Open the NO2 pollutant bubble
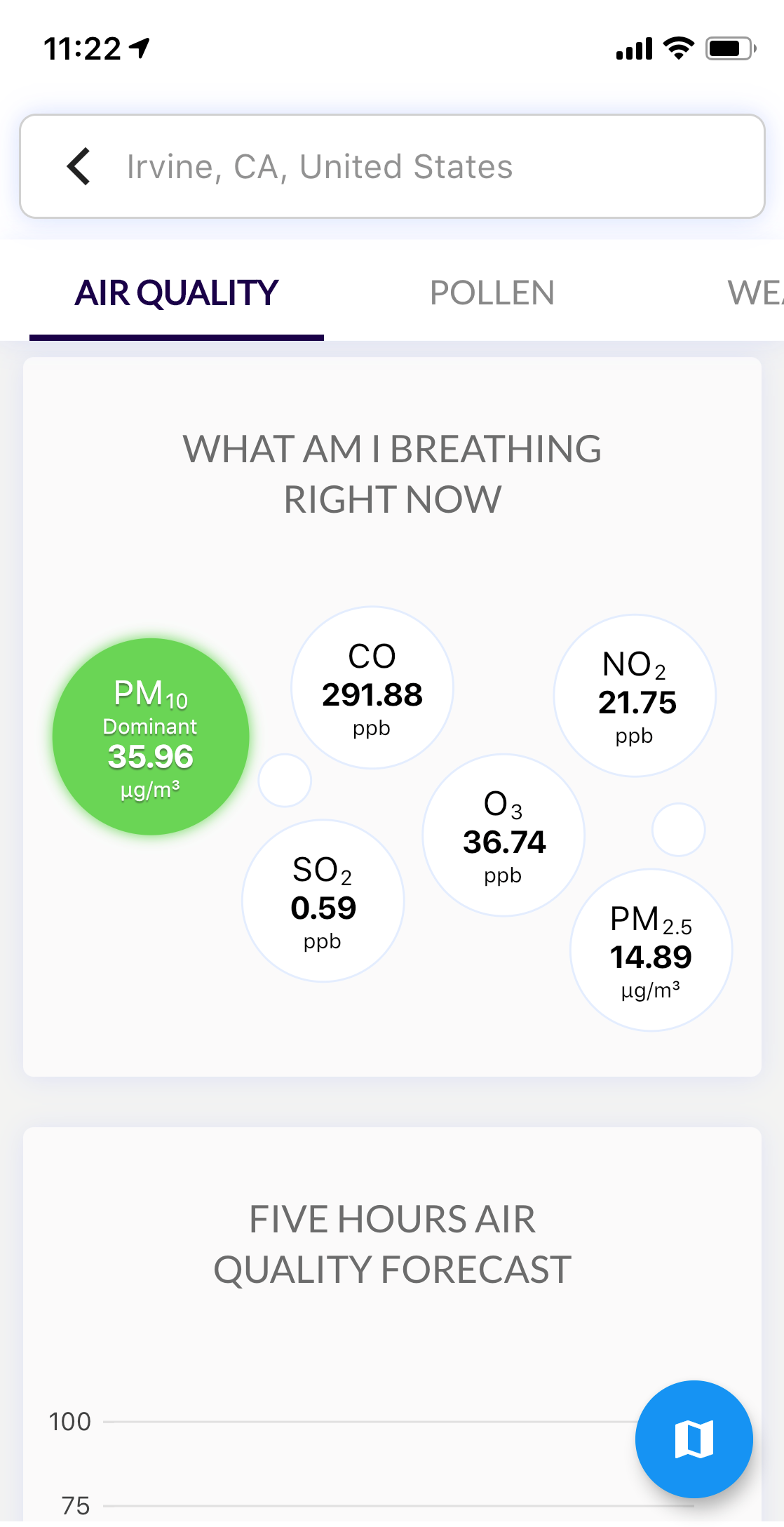784x1527 pixels. point(635,696)
